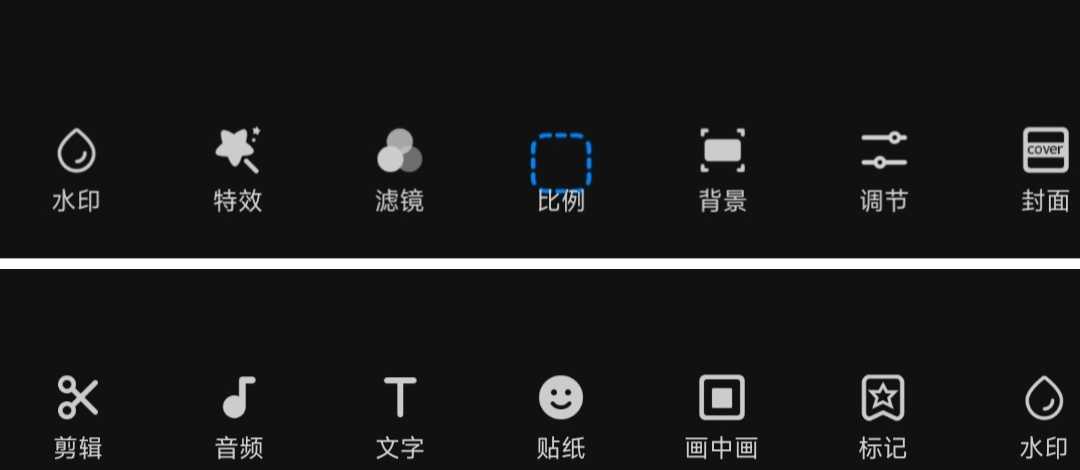This screenshot has width=1080, height=470.
Task: Open the 比例 aspect ratio option
Action: (x=561, y=170)
